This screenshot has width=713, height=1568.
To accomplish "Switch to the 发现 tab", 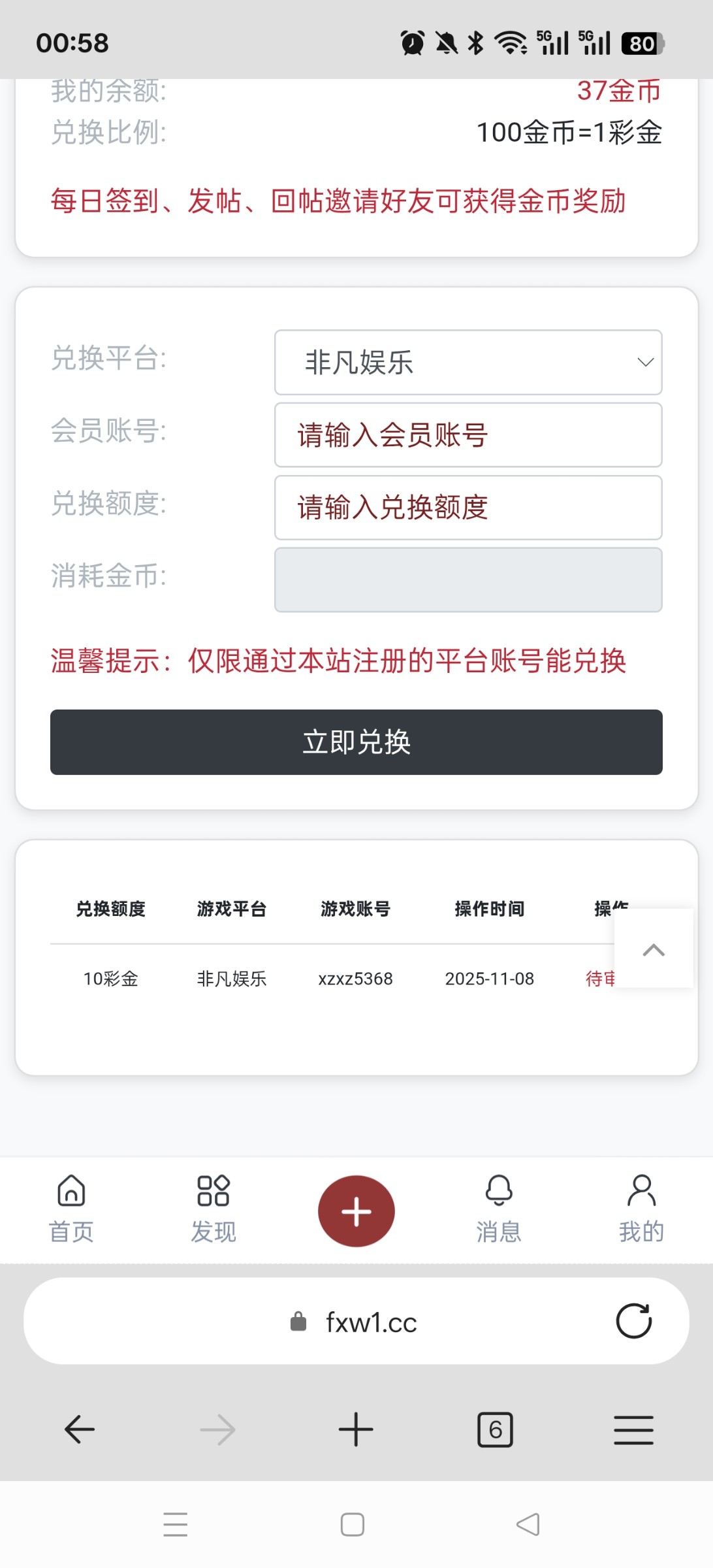I will point(214,1209).
